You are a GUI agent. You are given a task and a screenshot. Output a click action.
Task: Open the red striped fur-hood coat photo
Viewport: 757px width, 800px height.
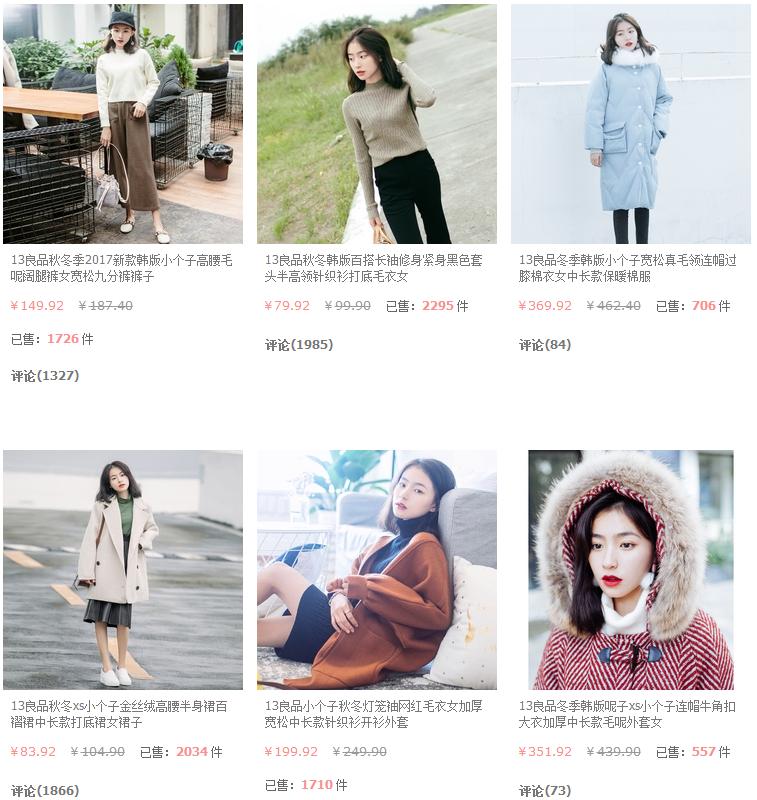[630, 569]
